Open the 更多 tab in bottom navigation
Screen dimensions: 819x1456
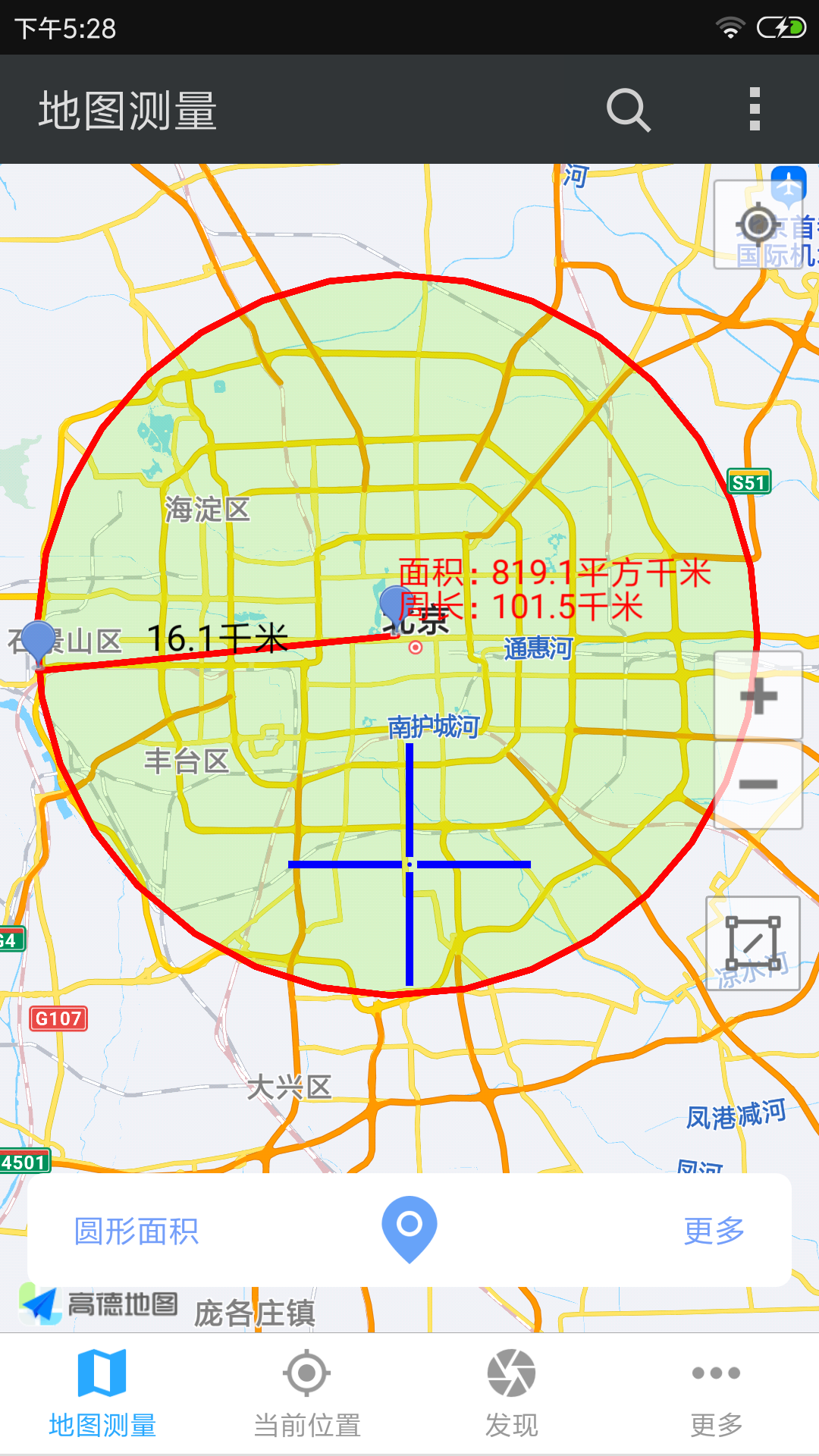716,1394
